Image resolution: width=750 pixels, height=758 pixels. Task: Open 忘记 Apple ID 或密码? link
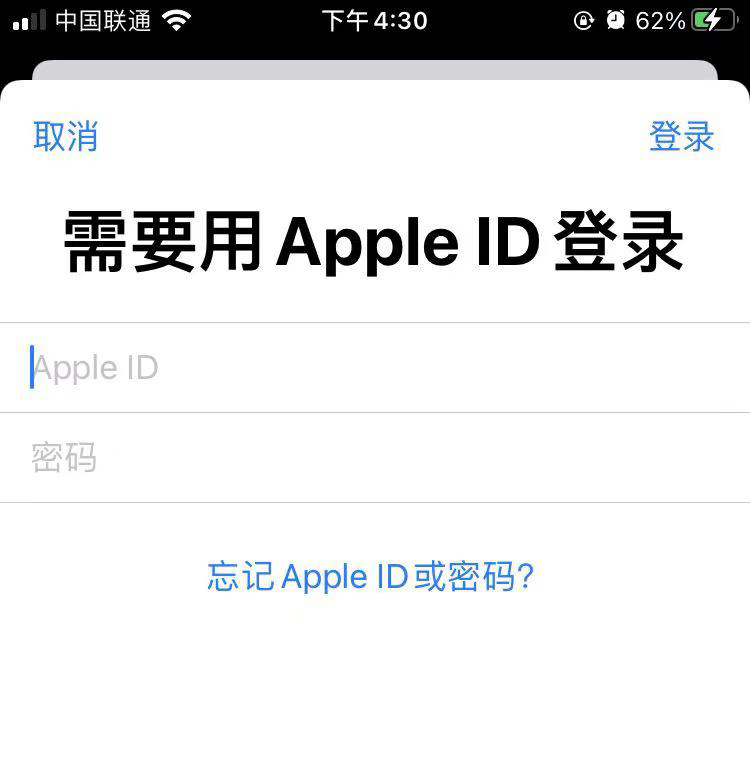[x=371, y=577]
